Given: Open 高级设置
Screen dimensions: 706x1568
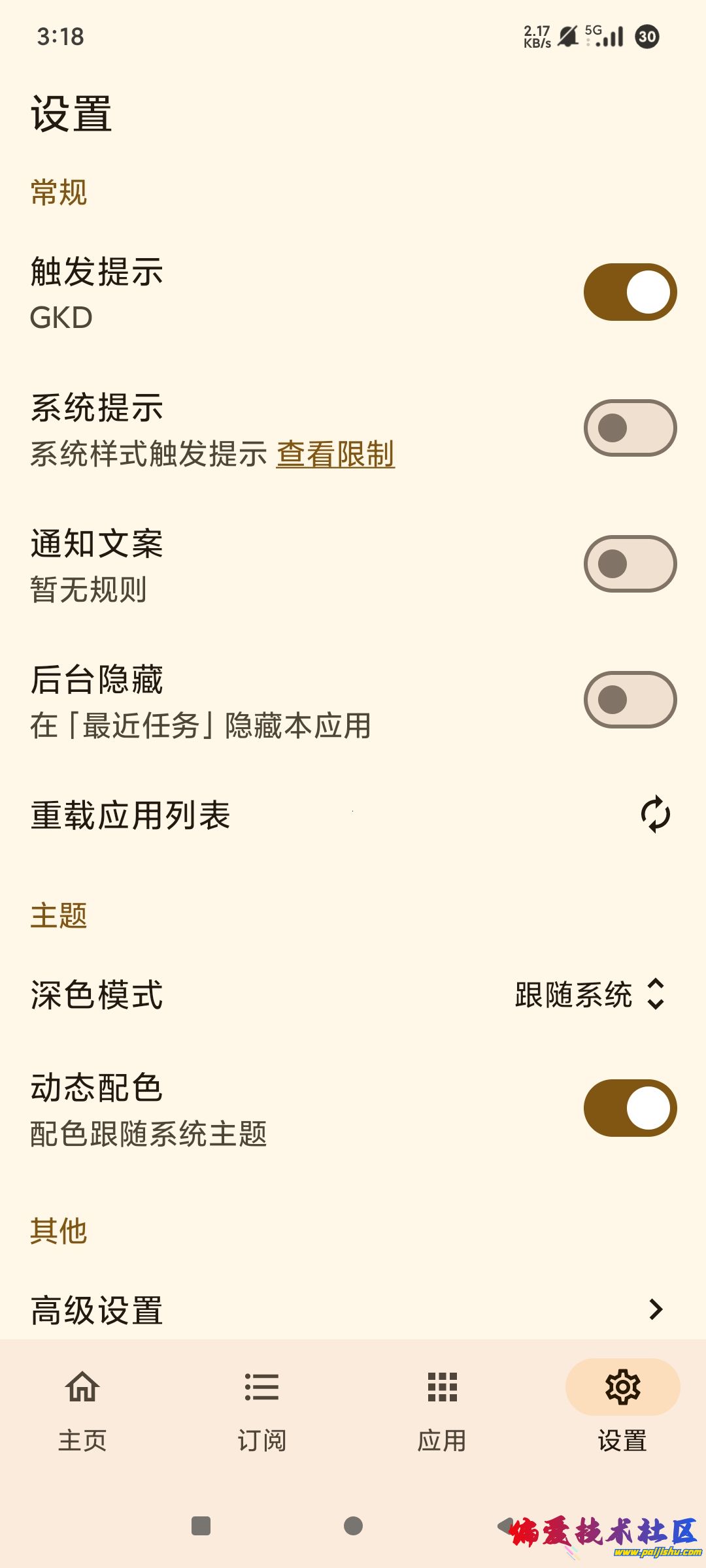Looking at the screenshot, I should [353, 1309].
